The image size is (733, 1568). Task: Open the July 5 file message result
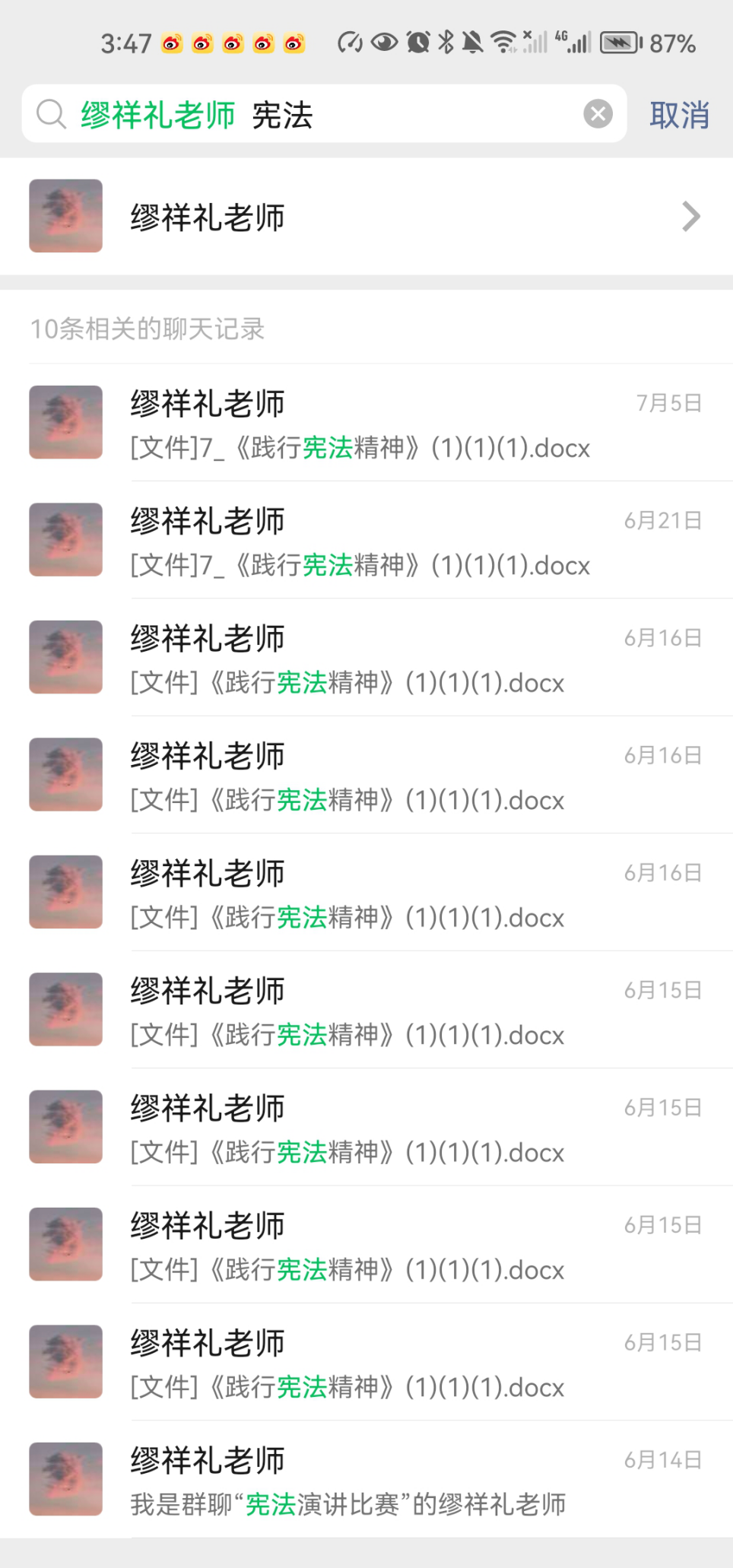(x=365, y=424)
